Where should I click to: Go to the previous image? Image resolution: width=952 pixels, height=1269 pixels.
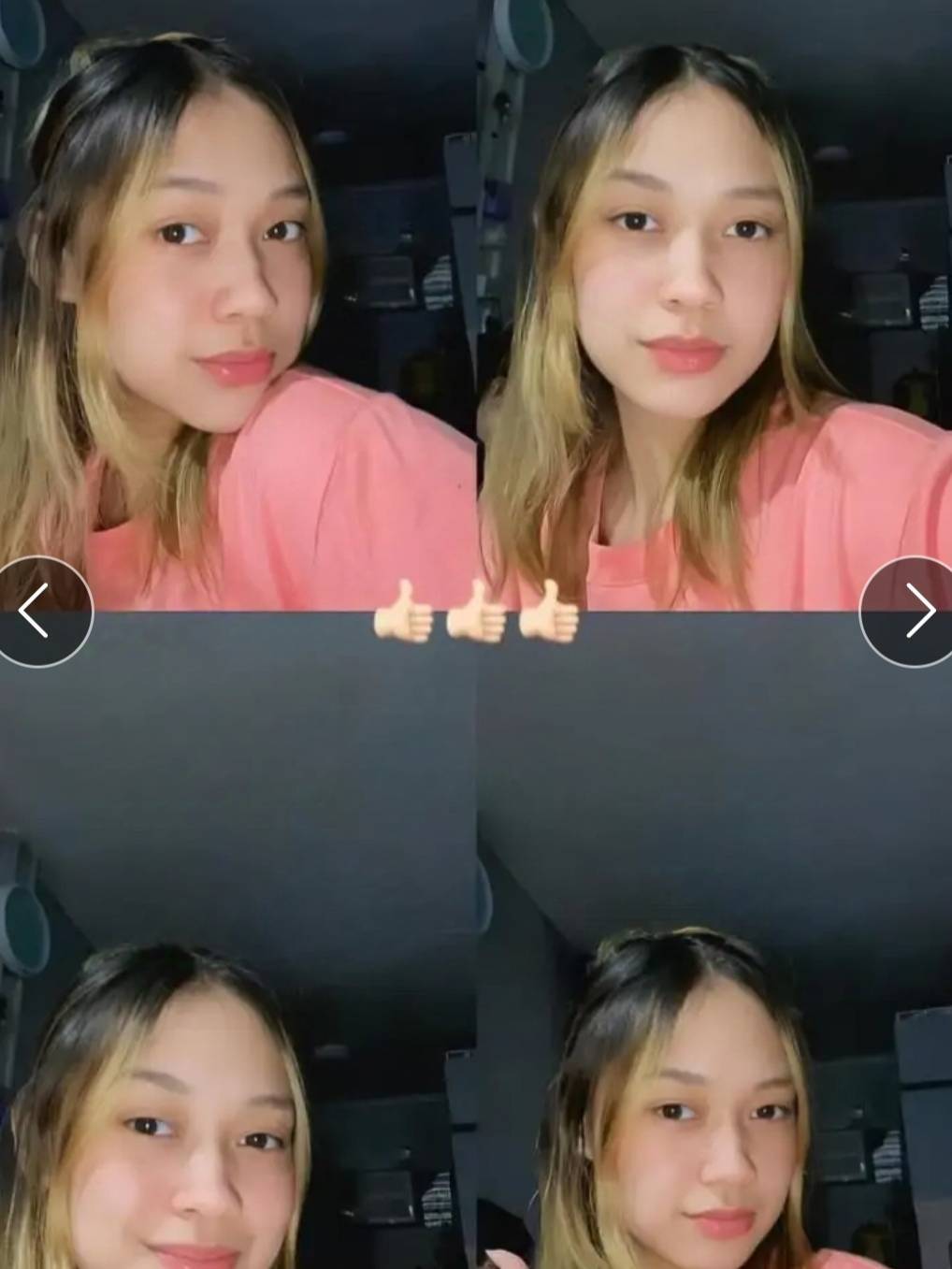(36, 613)
